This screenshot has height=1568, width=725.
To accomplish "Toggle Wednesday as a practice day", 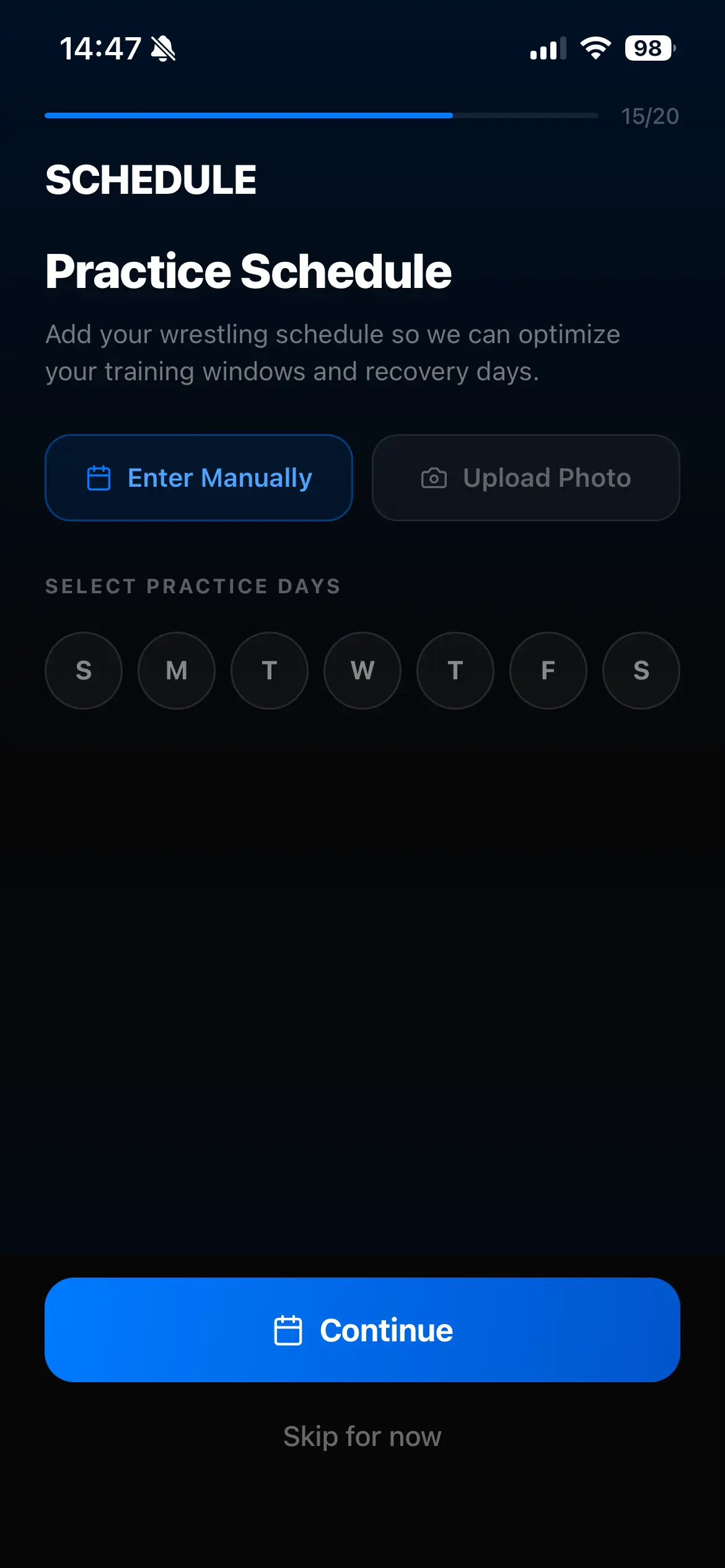I will coord(362,671).
